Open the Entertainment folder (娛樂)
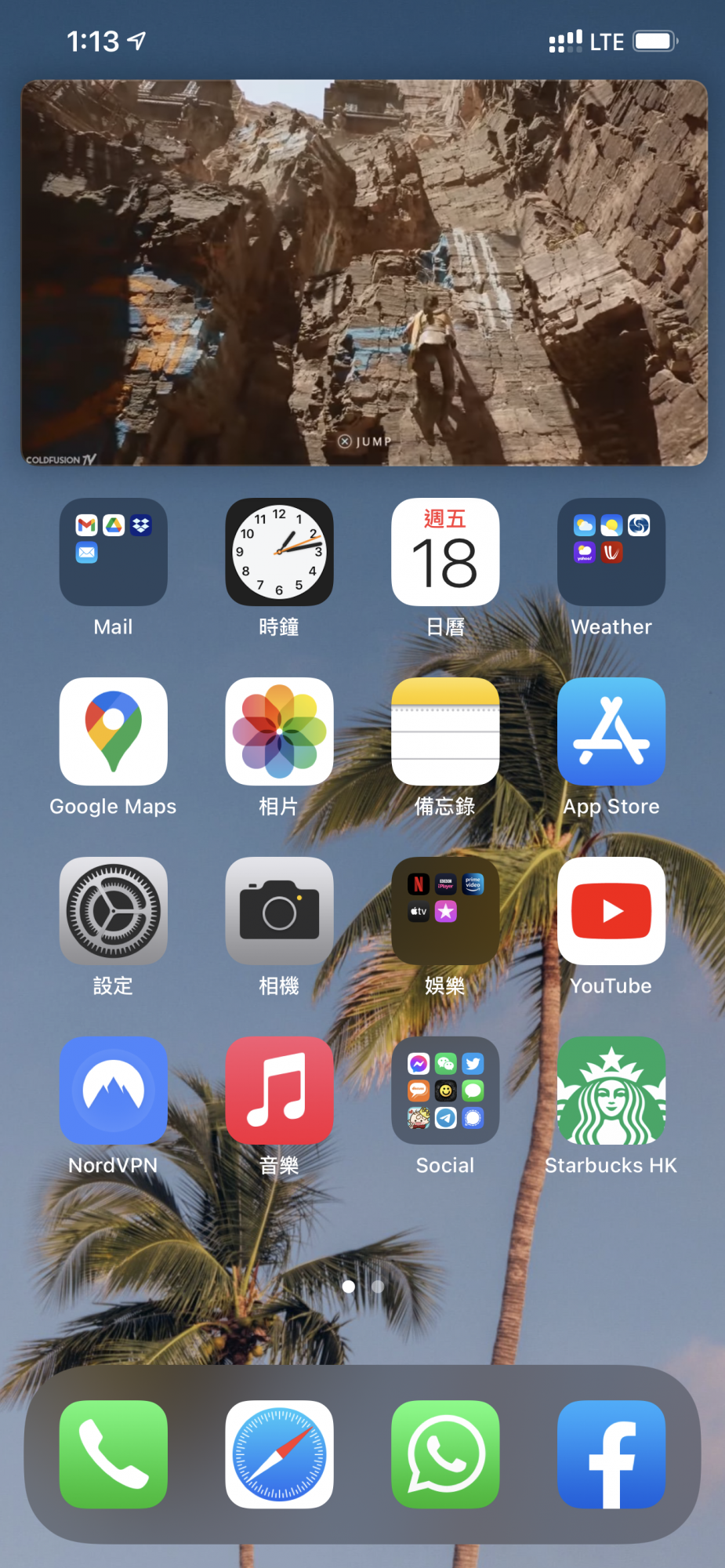The width and height of the screenshot is (725, 1568). click(445, 911)
